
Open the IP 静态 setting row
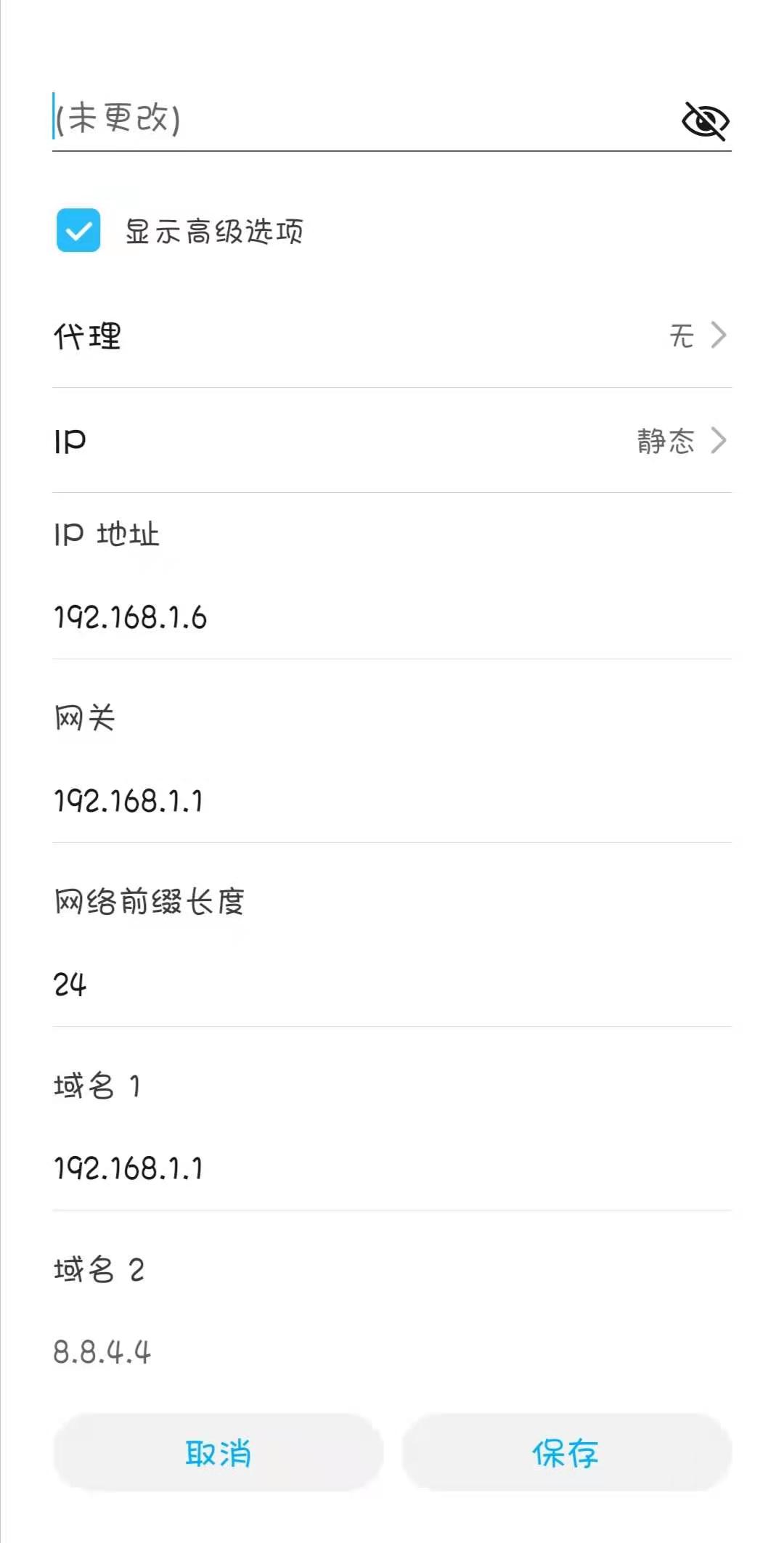click(392, 441)
